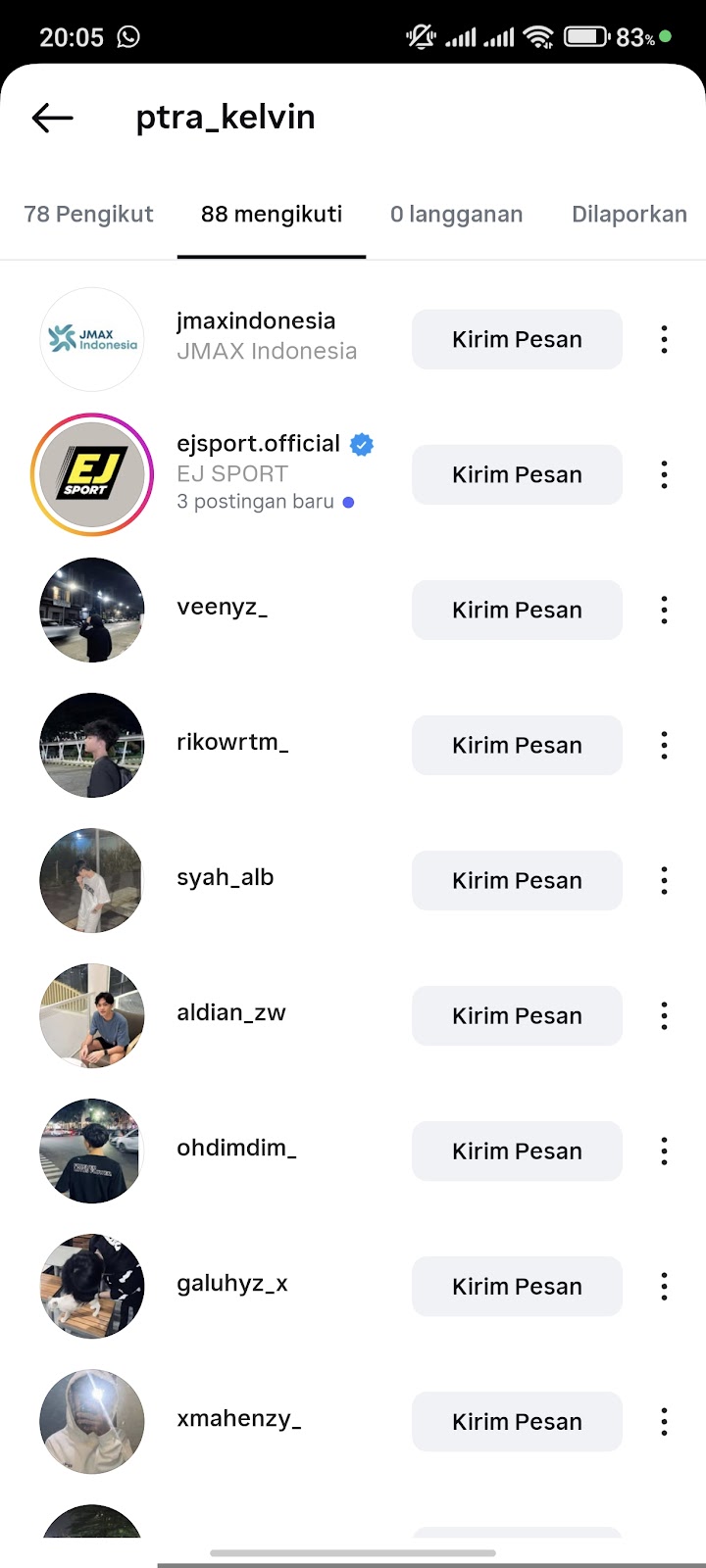View ejsport.official's story from avatar

(x=92, y=474)
